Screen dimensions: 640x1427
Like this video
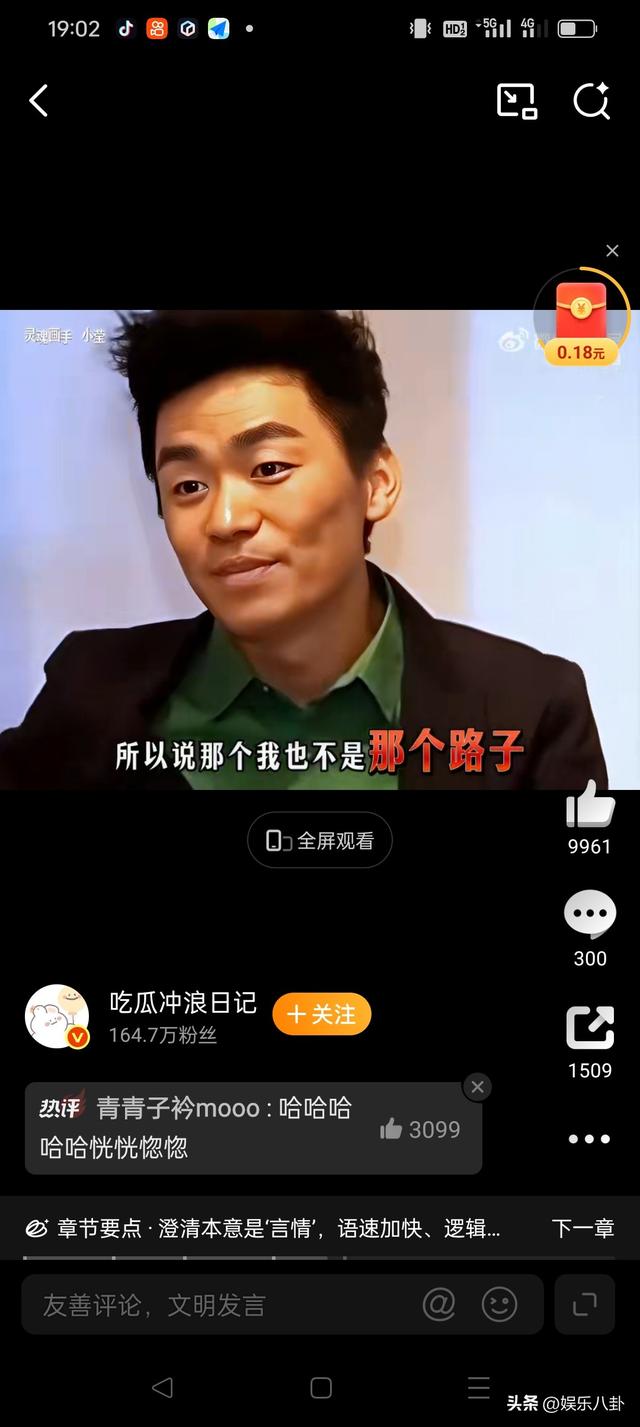[x=589, y=804]
